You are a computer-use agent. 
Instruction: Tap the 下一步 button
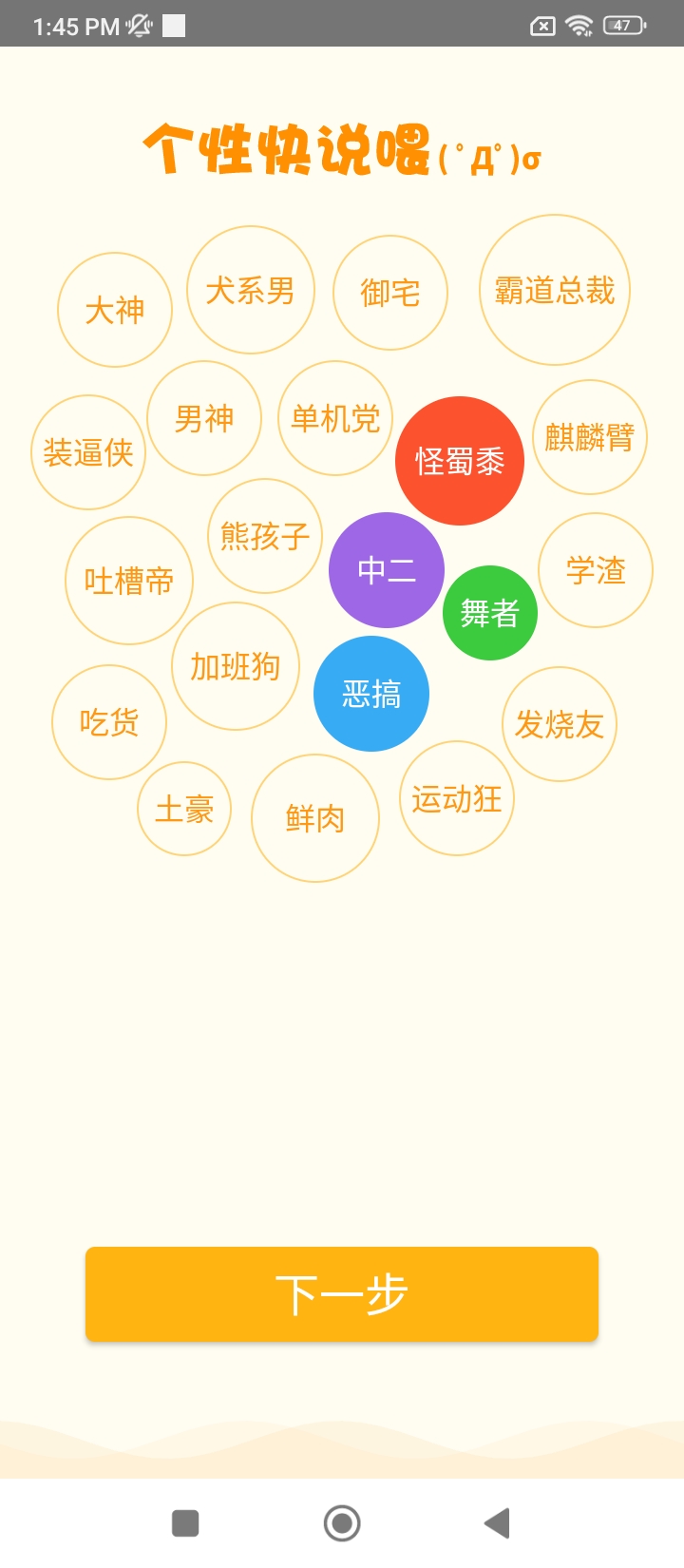pos(342,1294)
